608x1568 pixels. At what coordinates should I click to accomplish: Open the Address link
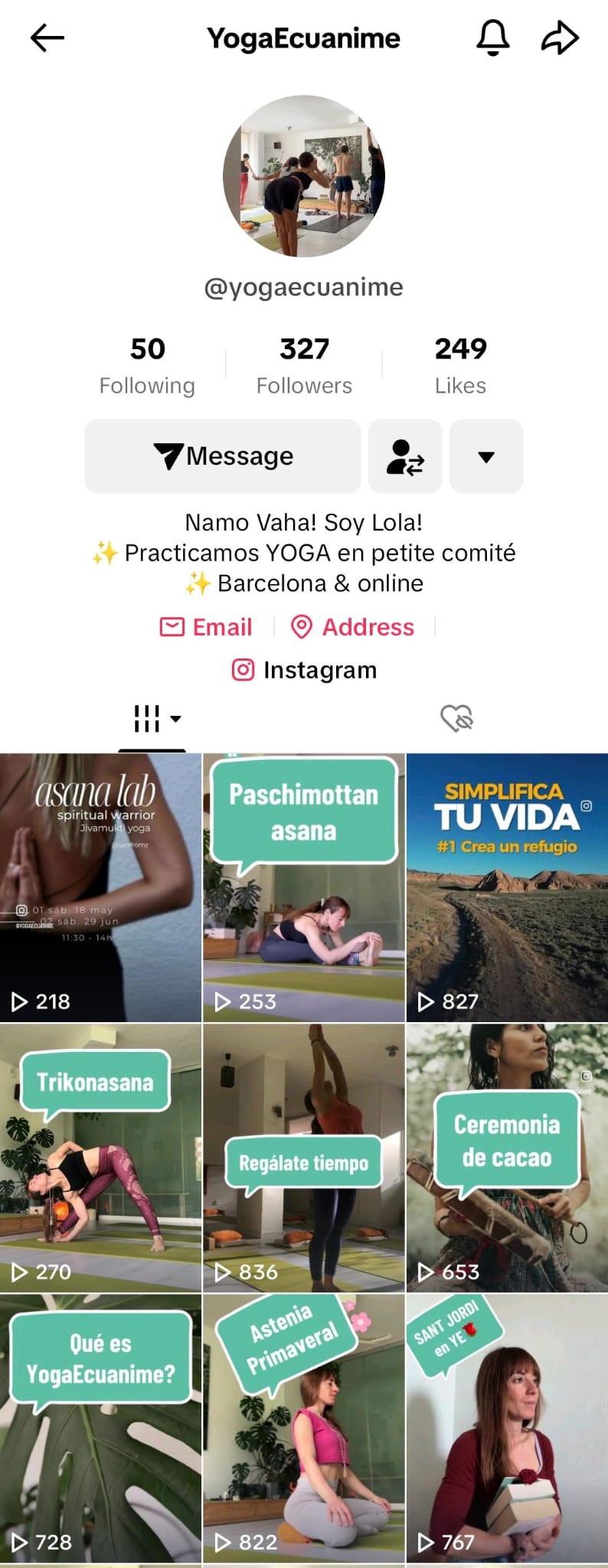(x=353, y=627)
